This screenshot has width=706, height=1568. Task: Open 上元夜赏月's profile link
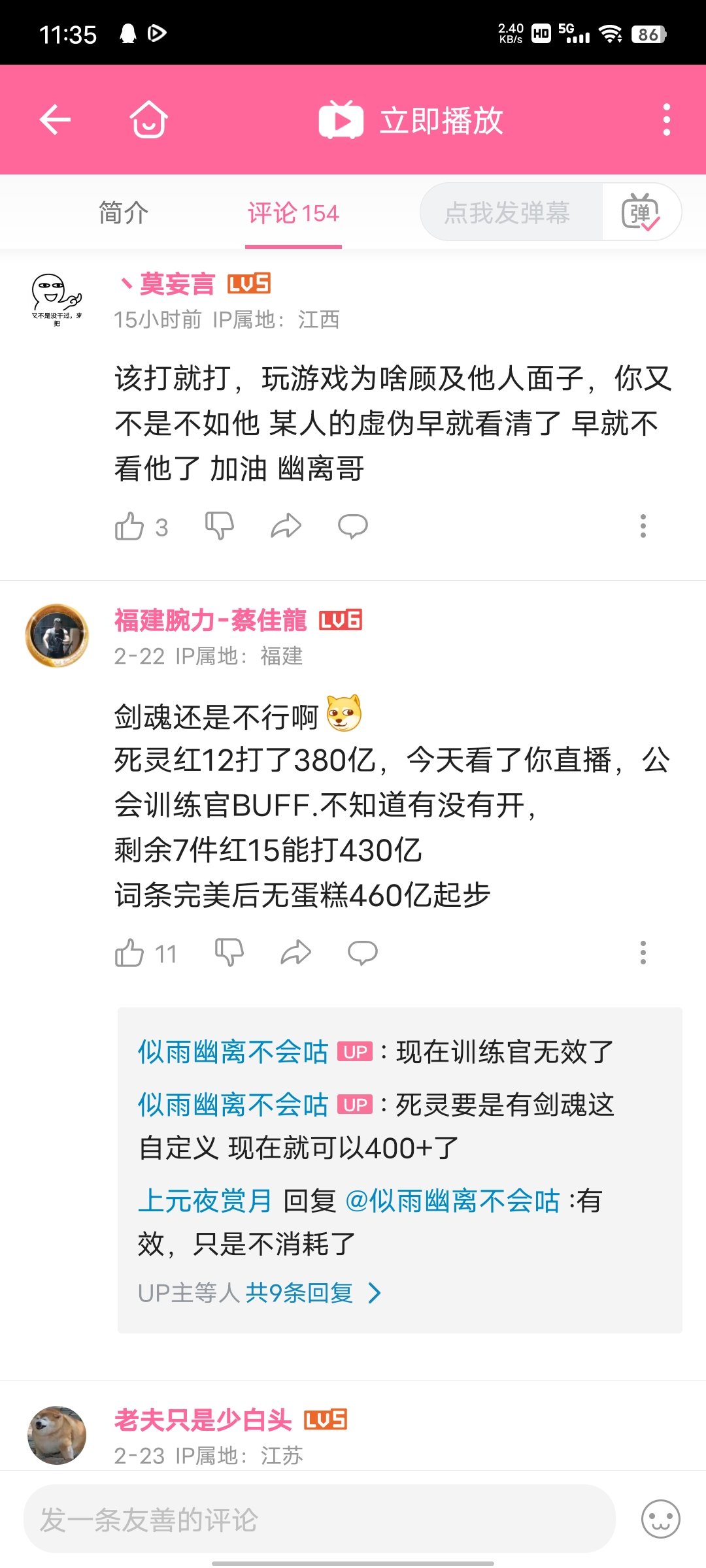[205, 1200]
